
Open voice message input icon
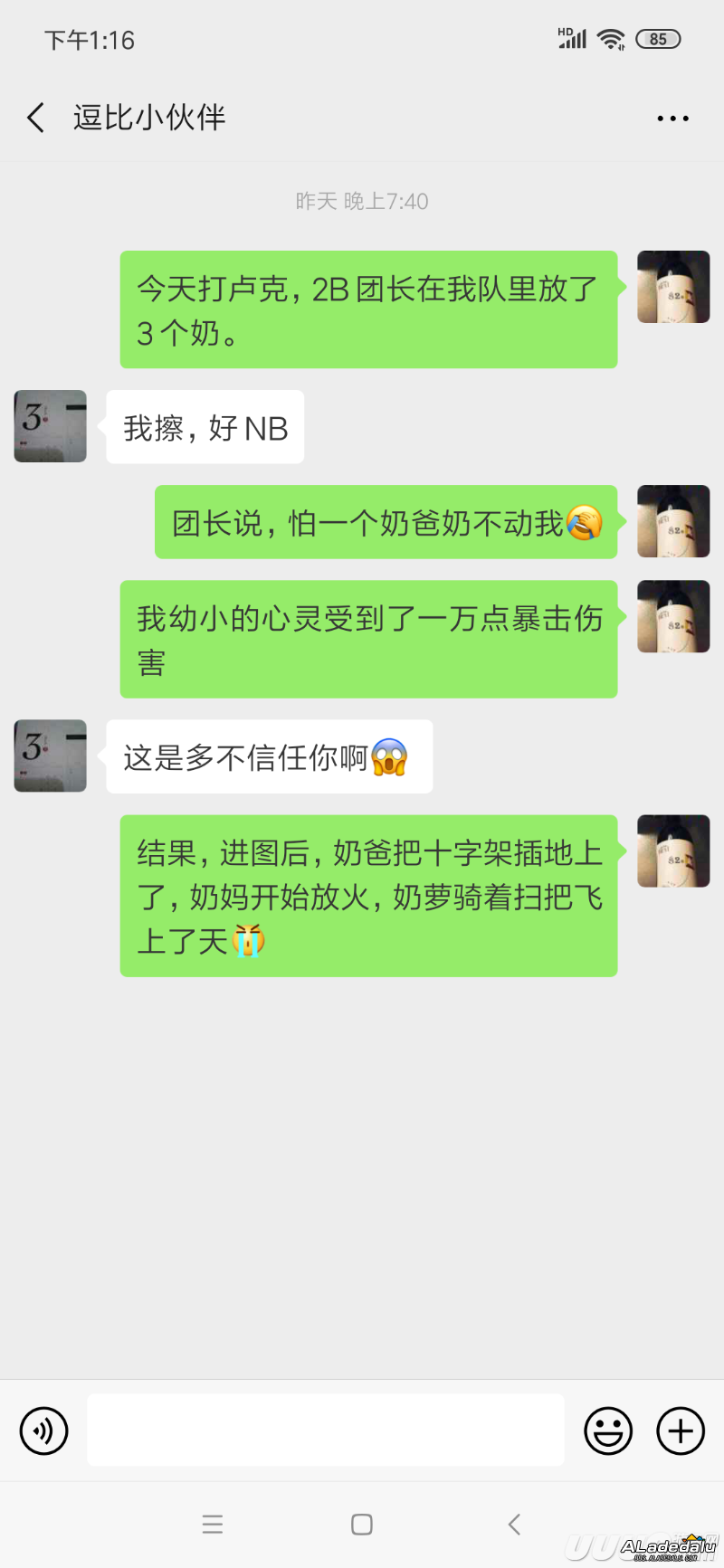pyautogui.click(x=43, y=1430)
